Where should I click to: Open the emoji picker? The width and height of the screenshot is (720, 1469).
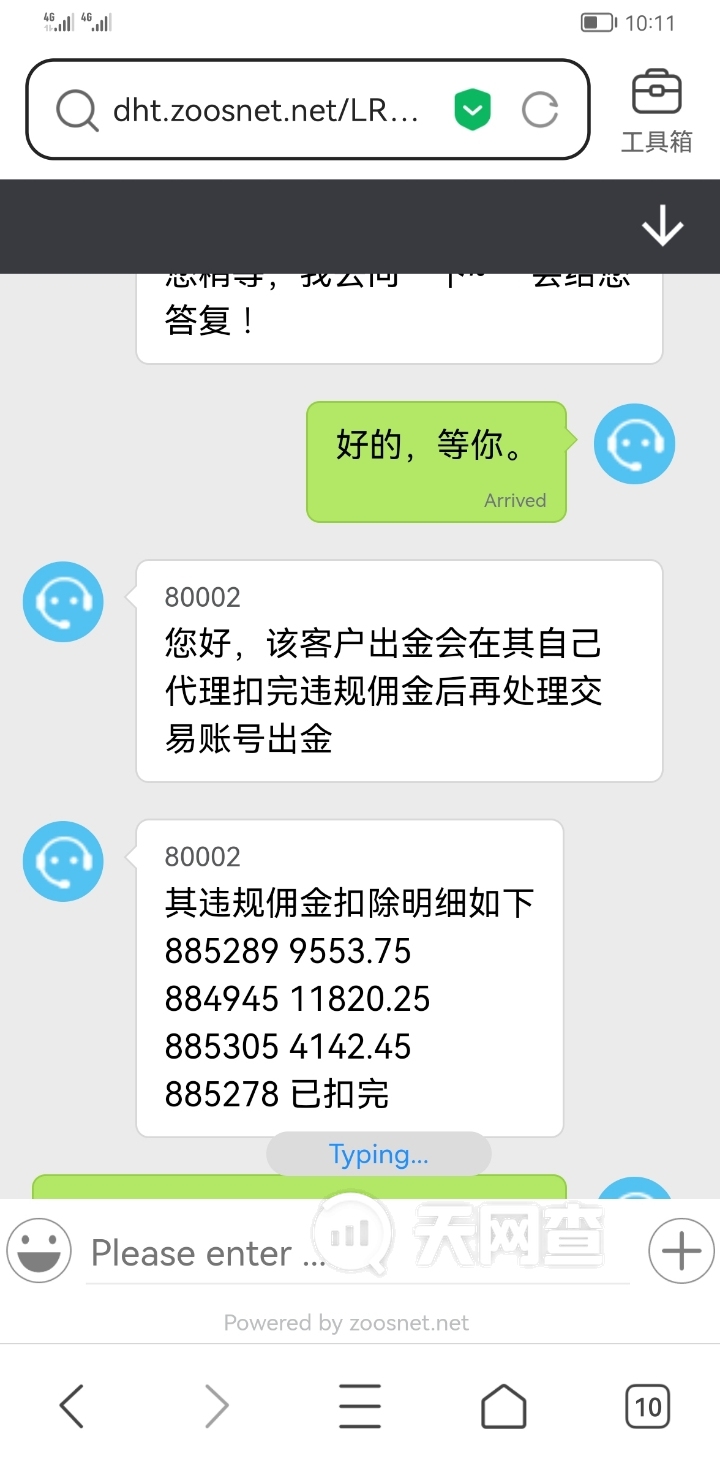[x=39, y=1251]
